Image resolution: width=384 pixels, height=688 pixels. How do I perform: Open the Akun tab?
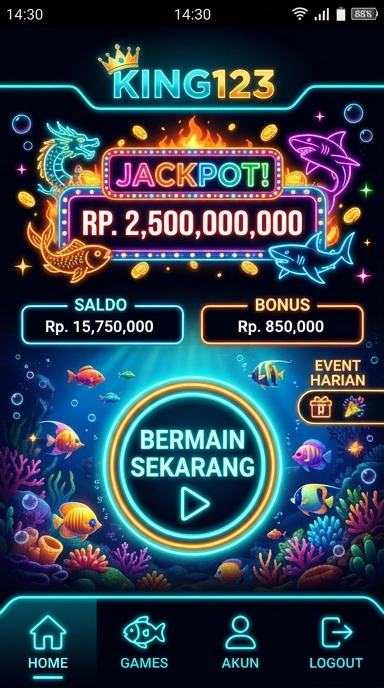240,642
